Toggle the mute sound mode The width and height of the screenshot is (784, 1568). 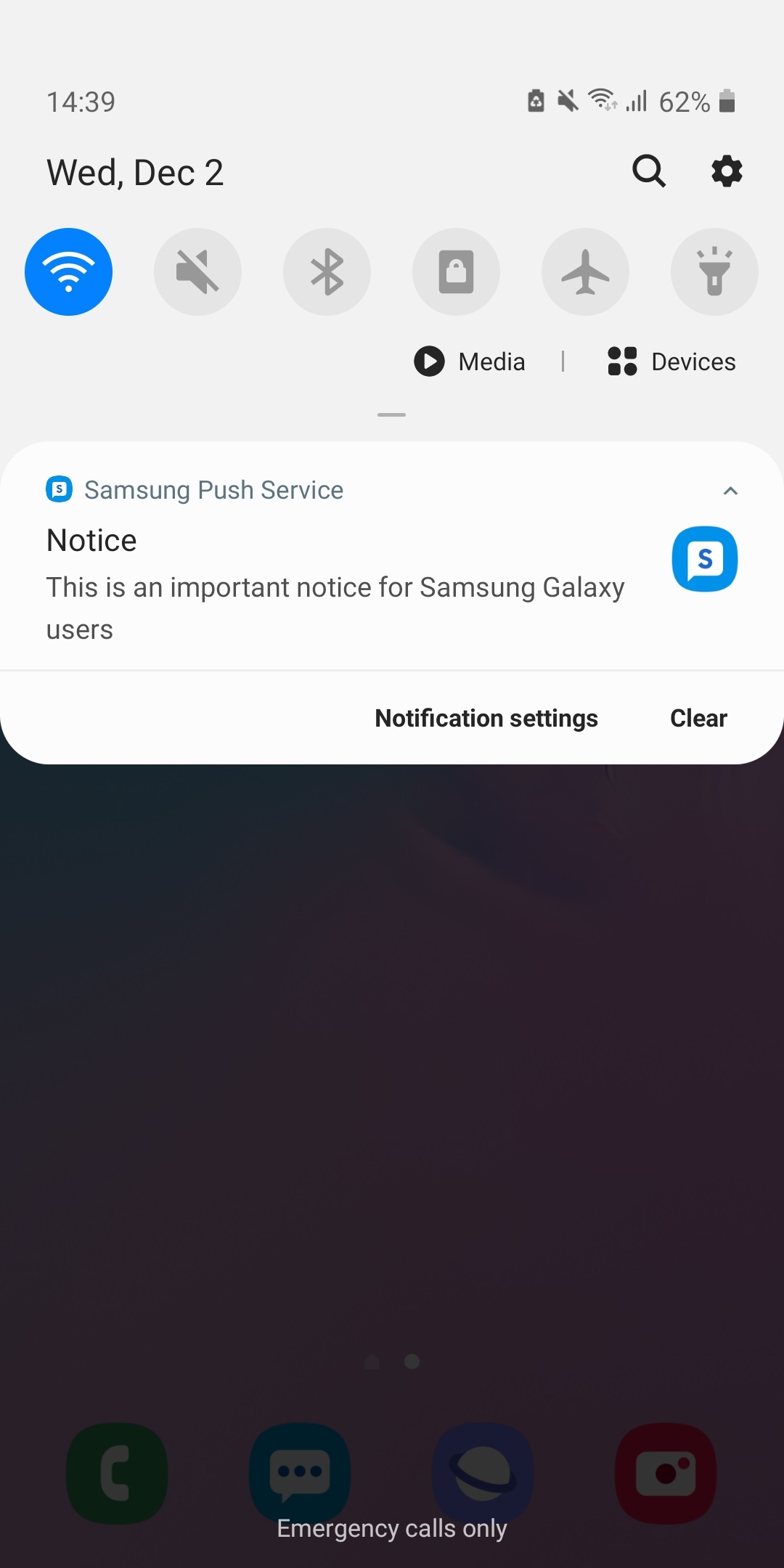point(197,271)
